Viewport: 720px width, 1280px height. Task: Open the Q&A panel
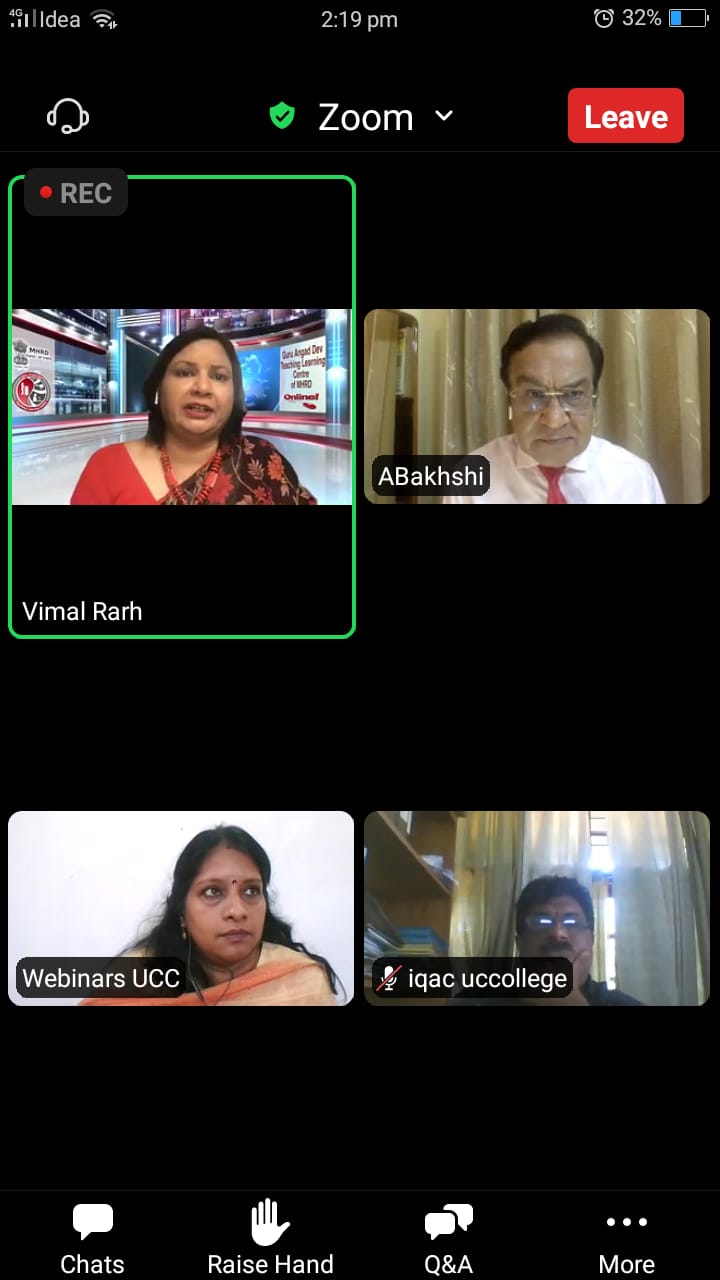click(x=448, y=1238)
